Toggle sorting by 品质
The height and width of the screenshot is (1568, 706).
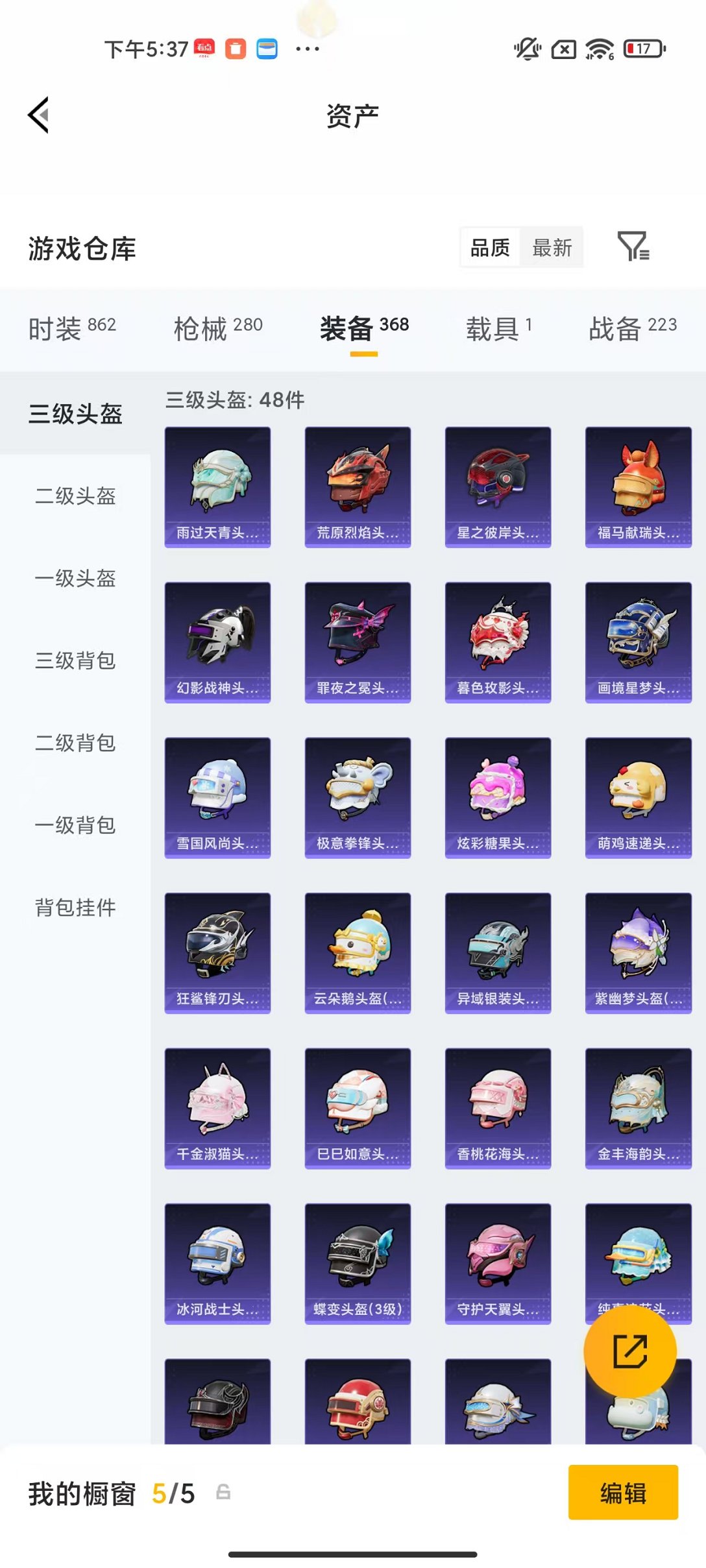(490, 247)
